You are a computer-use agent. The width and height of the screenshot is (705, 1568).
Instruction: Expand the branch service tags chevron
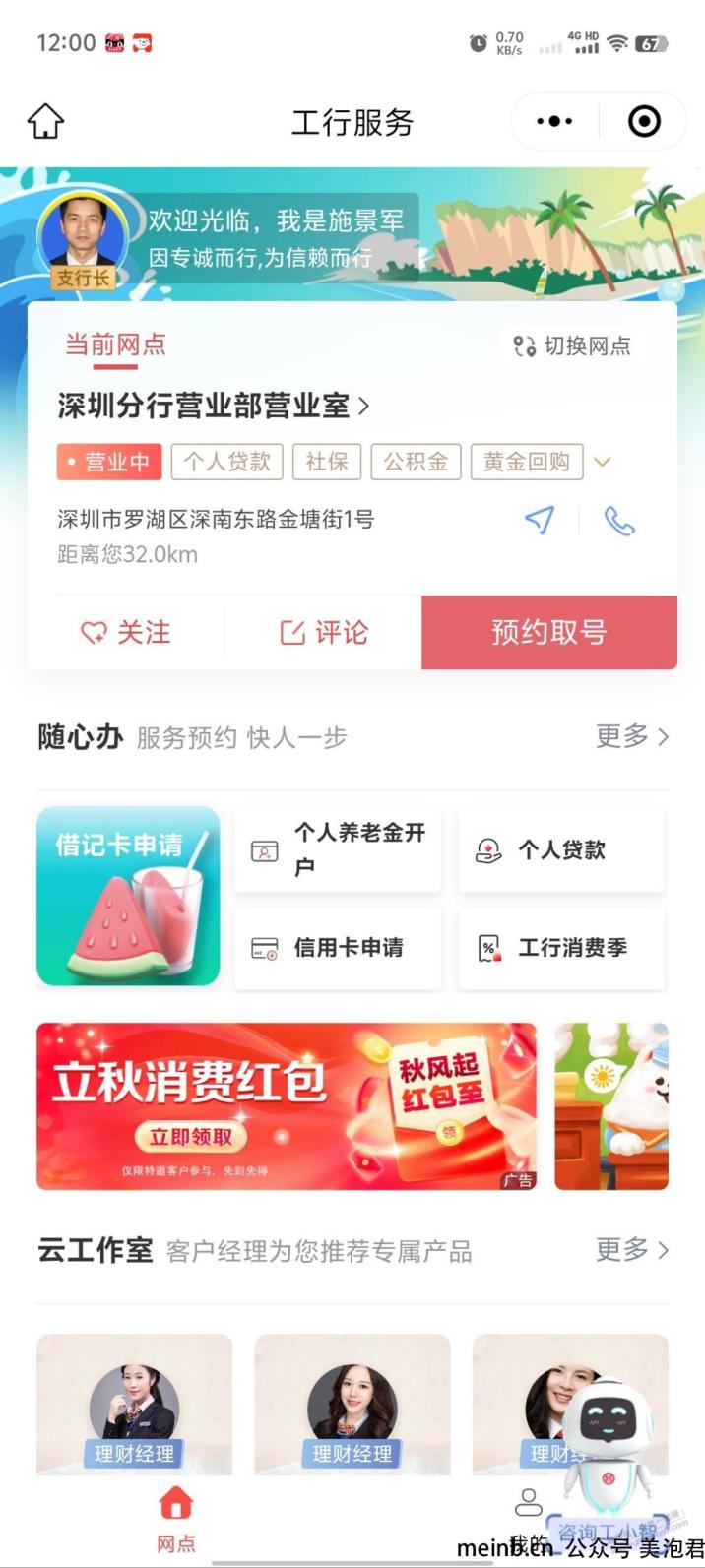(603, 462)
